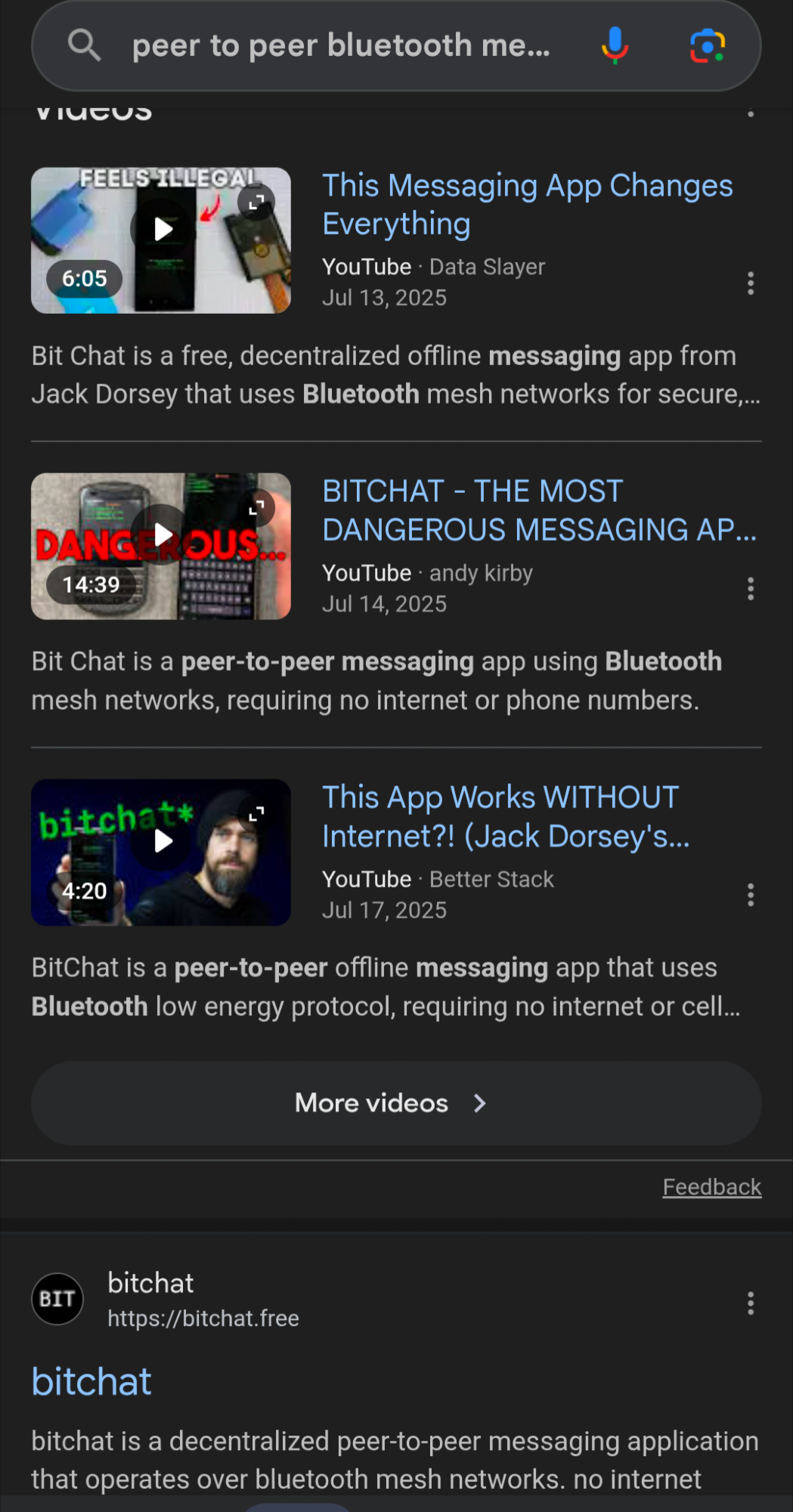Tap the search box with the bluetooth query

(340, 46)
